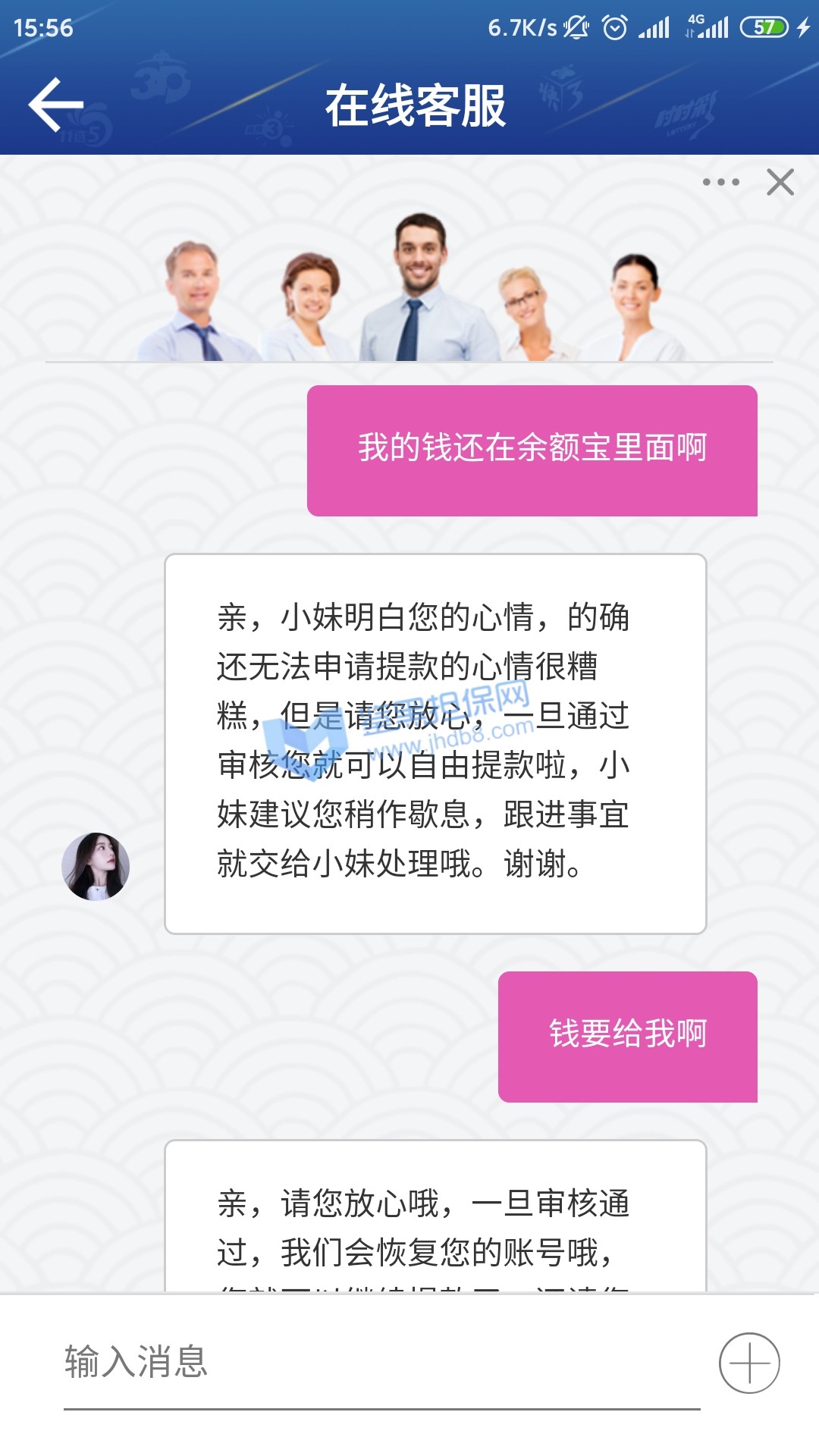Open the plus attachment button
Image resolution: width=819 pixels, height=1456 pixels.
point(749,1363)
